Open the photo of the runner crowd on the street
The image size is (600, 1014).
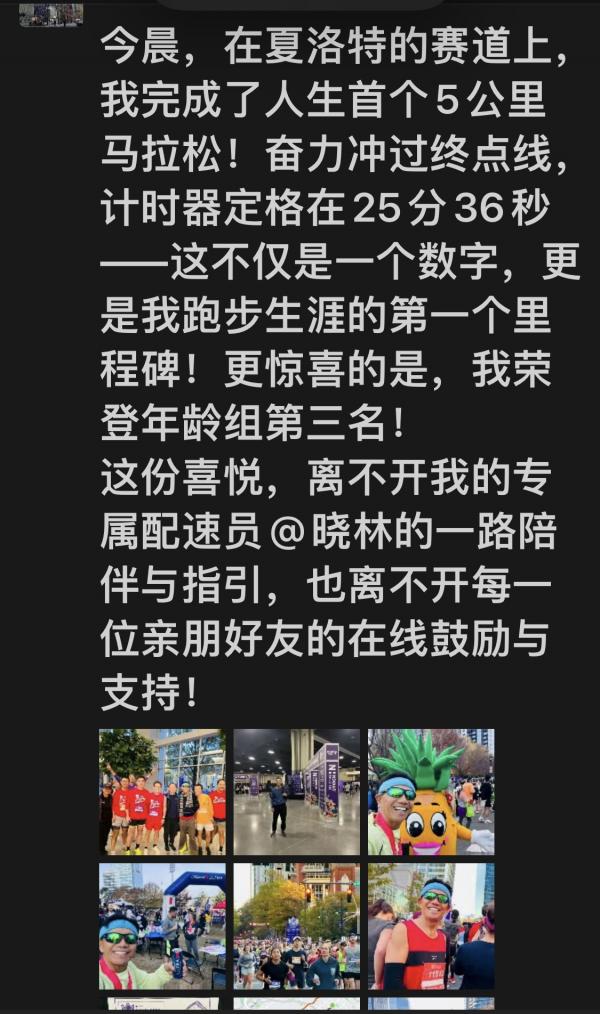[296, 926]
